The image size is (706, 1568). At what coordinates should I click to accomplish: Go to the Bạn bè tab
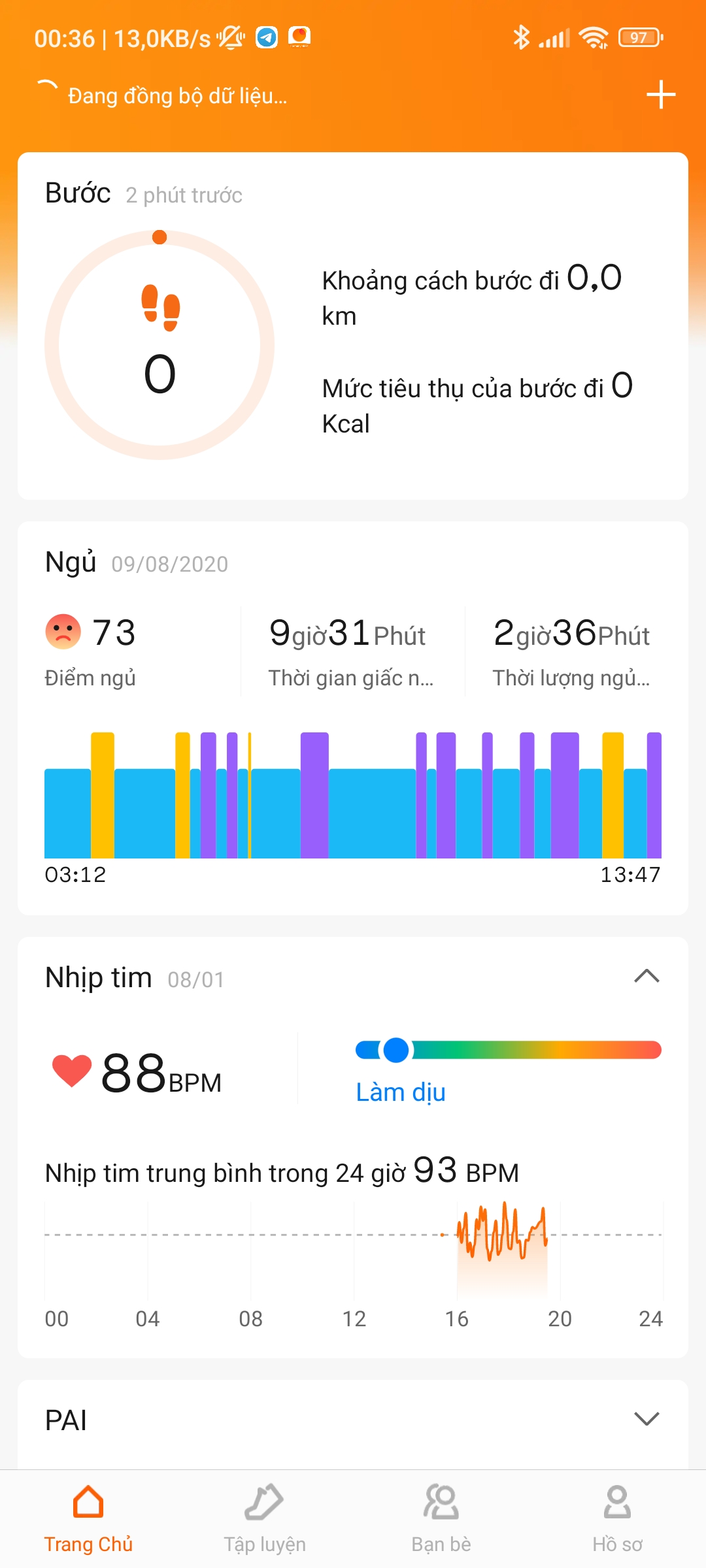point(441,1519)
